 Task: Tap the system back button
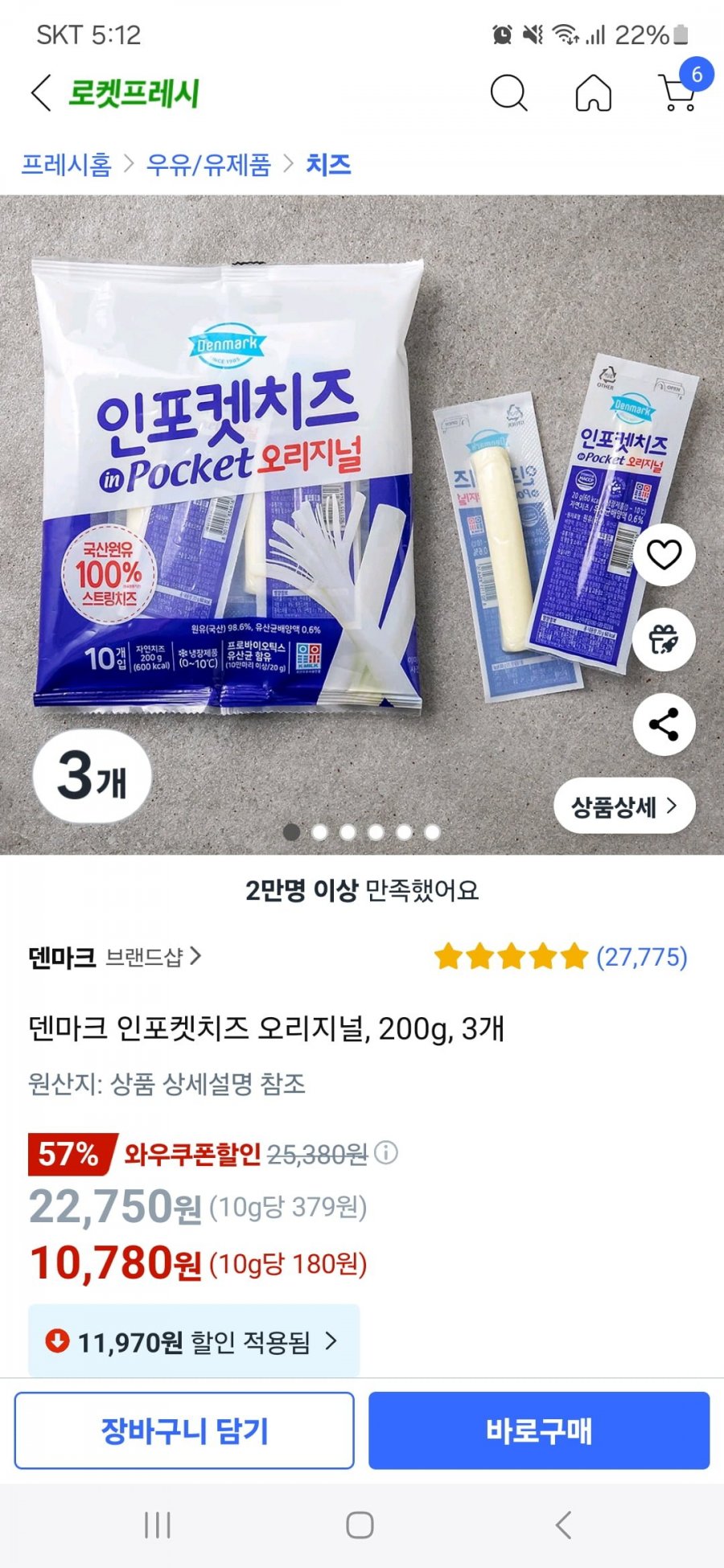pyautogui.click(x=563, y=1525)
